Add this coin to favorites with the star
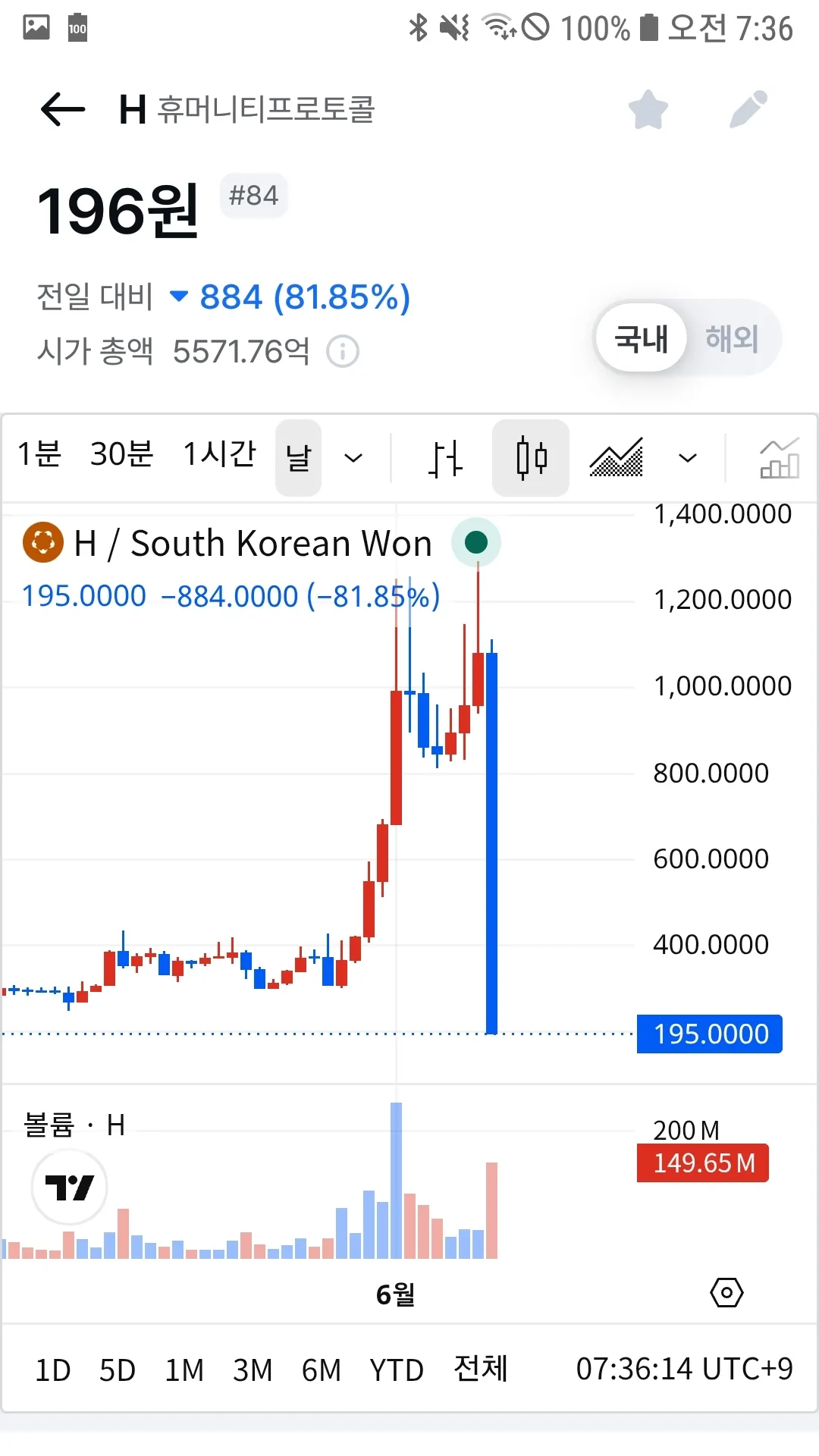 (648, 110)
